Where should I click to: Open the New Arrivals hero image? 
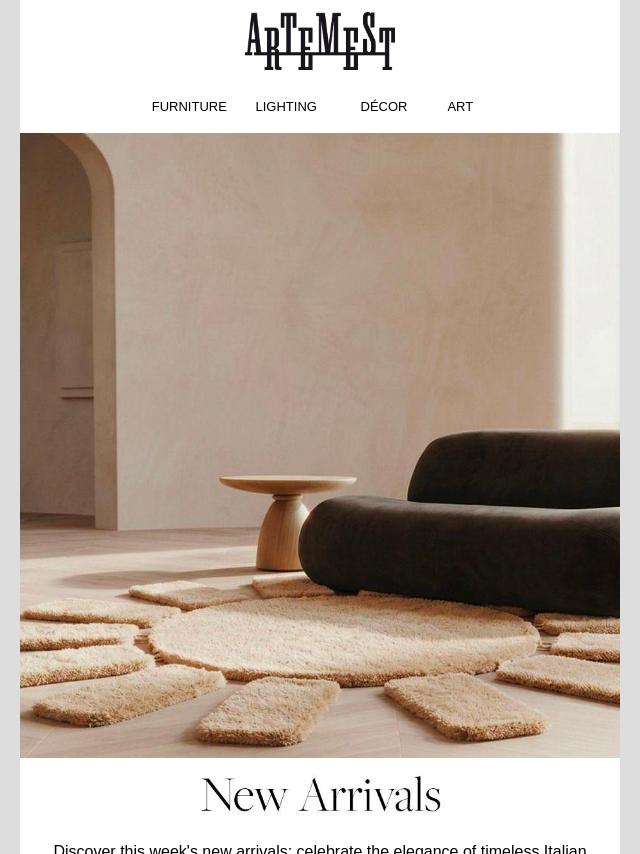[320, 445]
